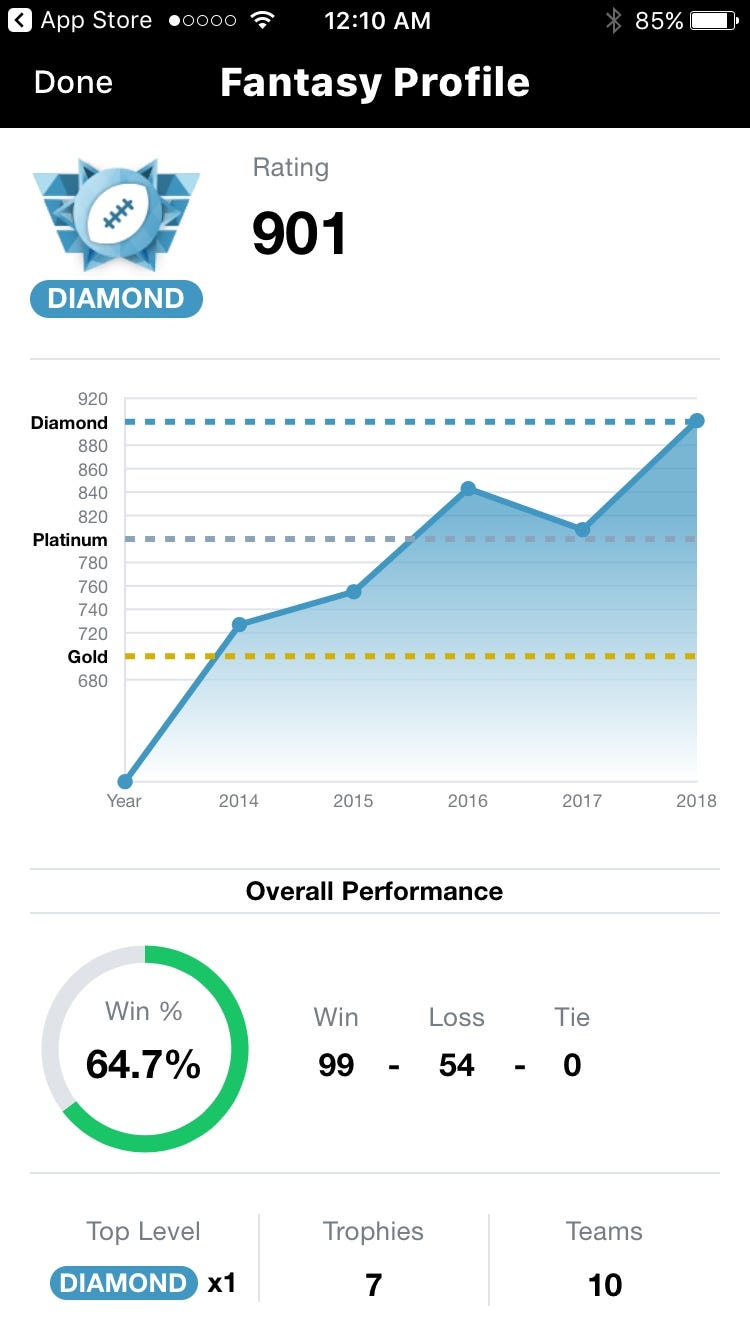Select the blue DIAMOND badge under the emblem
This screenshot has height=1334, width=750.
pos(115,298)
